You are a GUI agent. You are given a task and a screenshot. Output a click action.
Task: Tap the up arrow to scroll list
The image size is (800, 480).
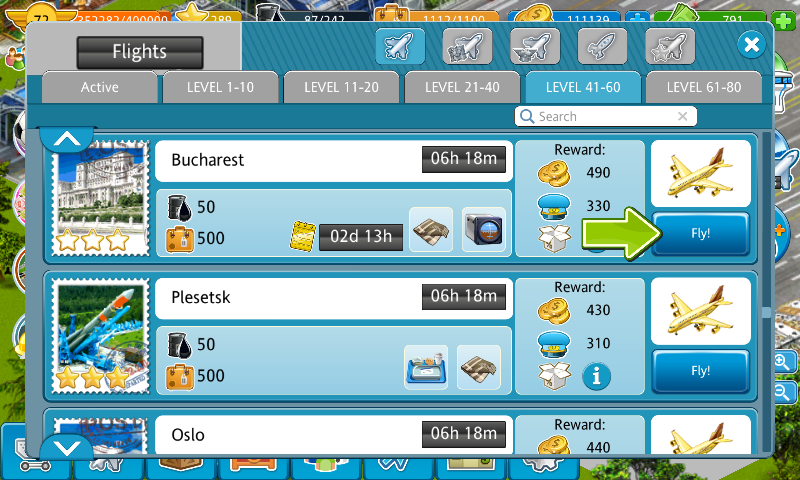(66, 138)
